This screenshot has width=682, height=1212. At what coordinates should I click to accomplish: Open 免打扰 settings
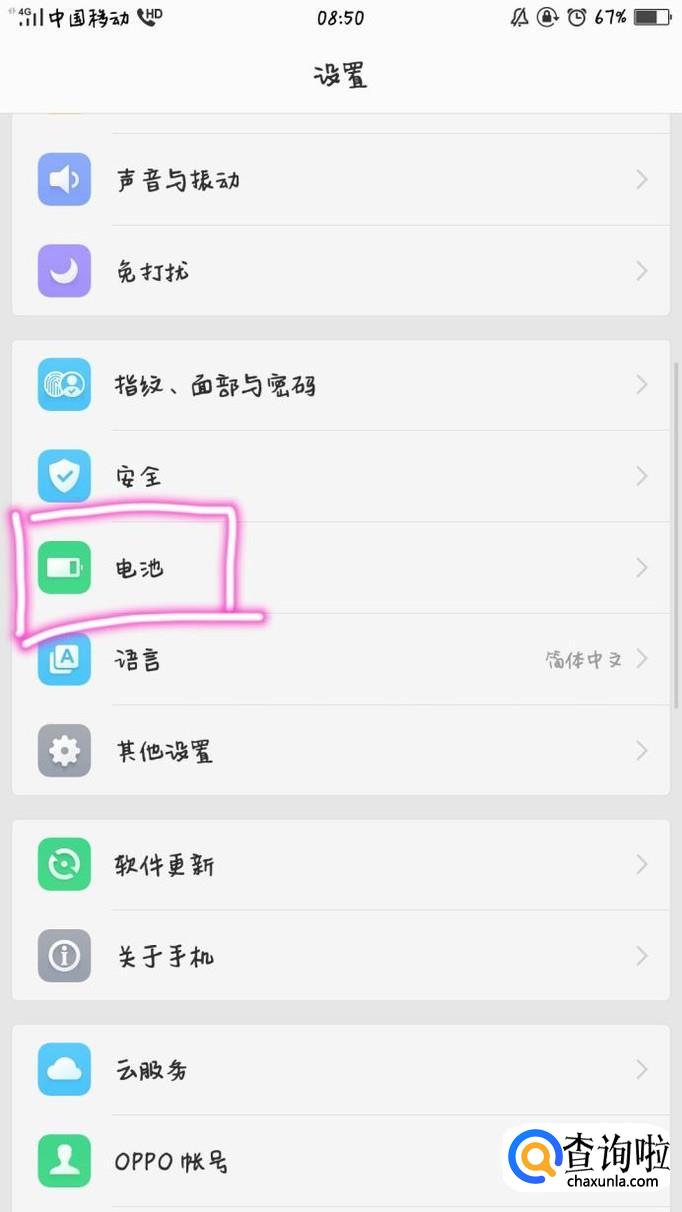[x=340, y=271]
